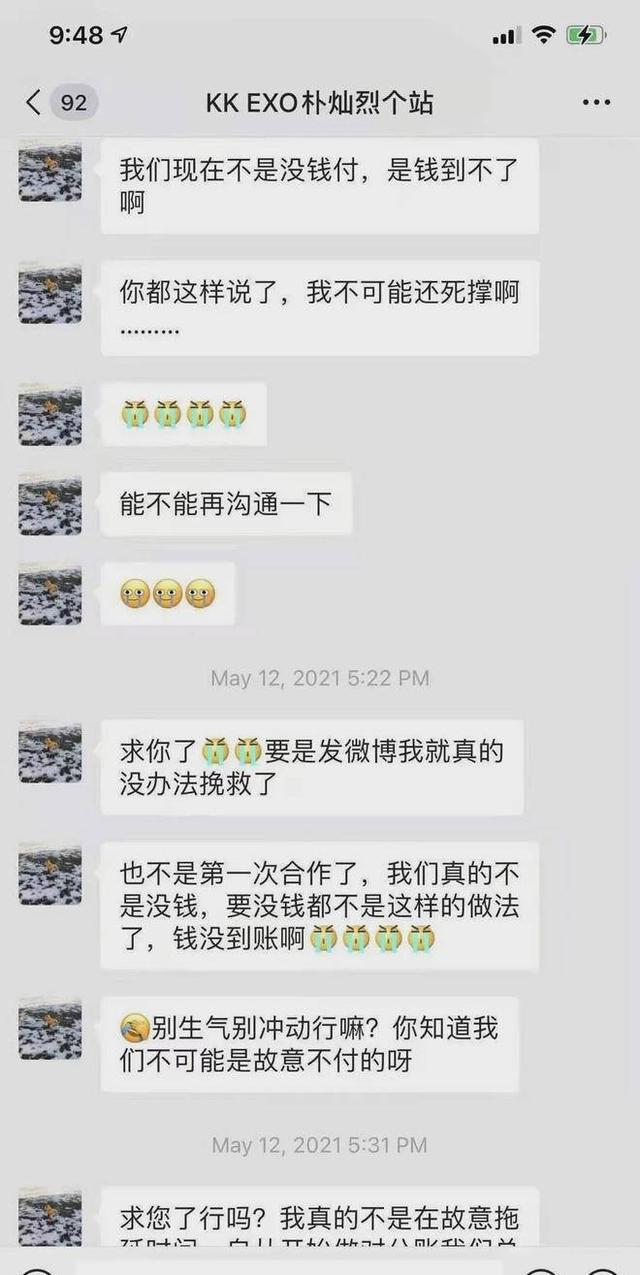
Task: Open avatar beside "也不是第一次合作了" message
Action: pyautogui.click(x=50, y=874)
